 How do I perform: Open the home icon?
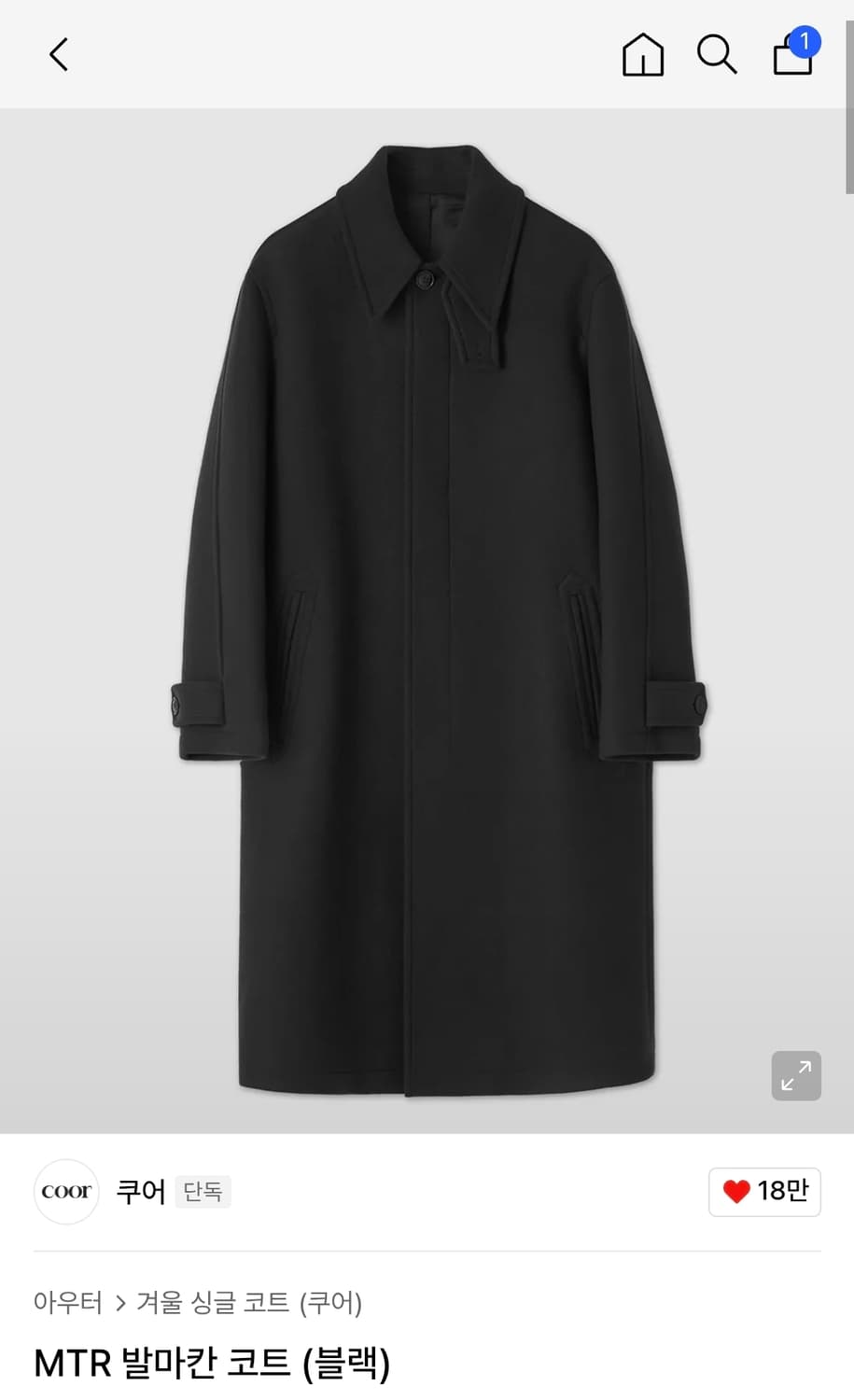[x=642, y=54]
